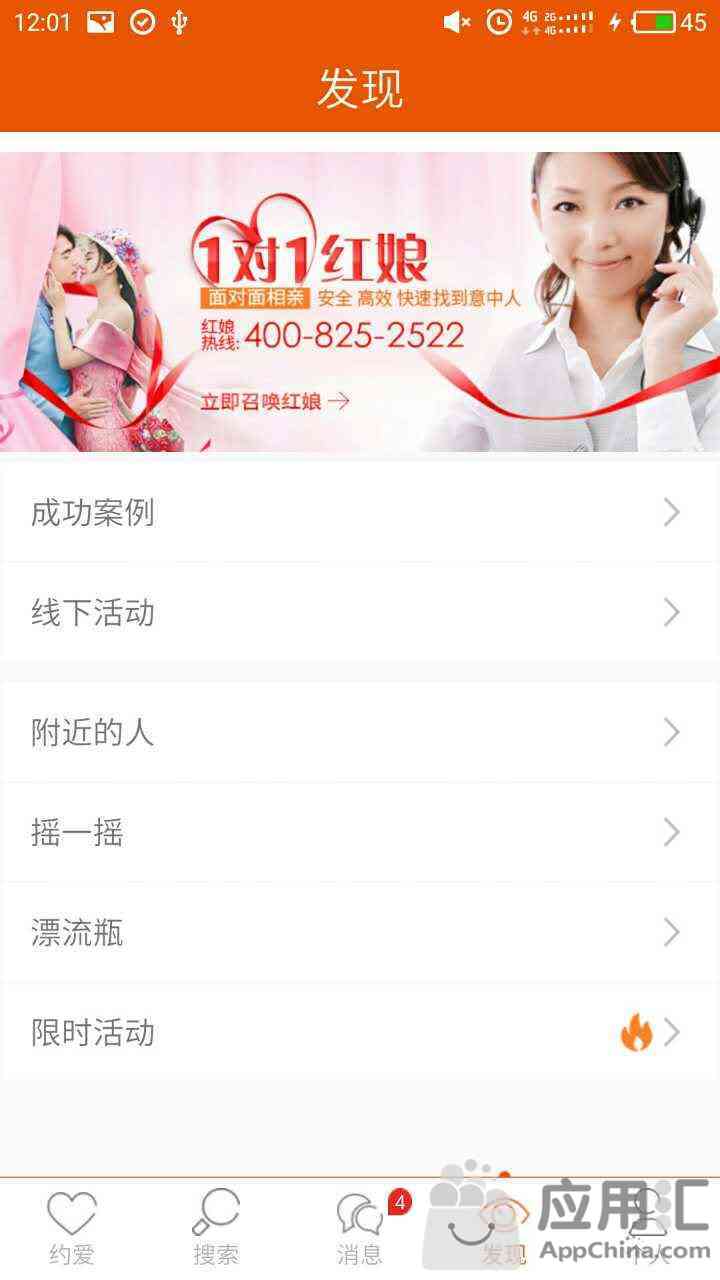The height and width of the screenshot is (1280, 720).
Task: Open the 1对1红娘 matchmaker banner
Action: coord(360,302)
